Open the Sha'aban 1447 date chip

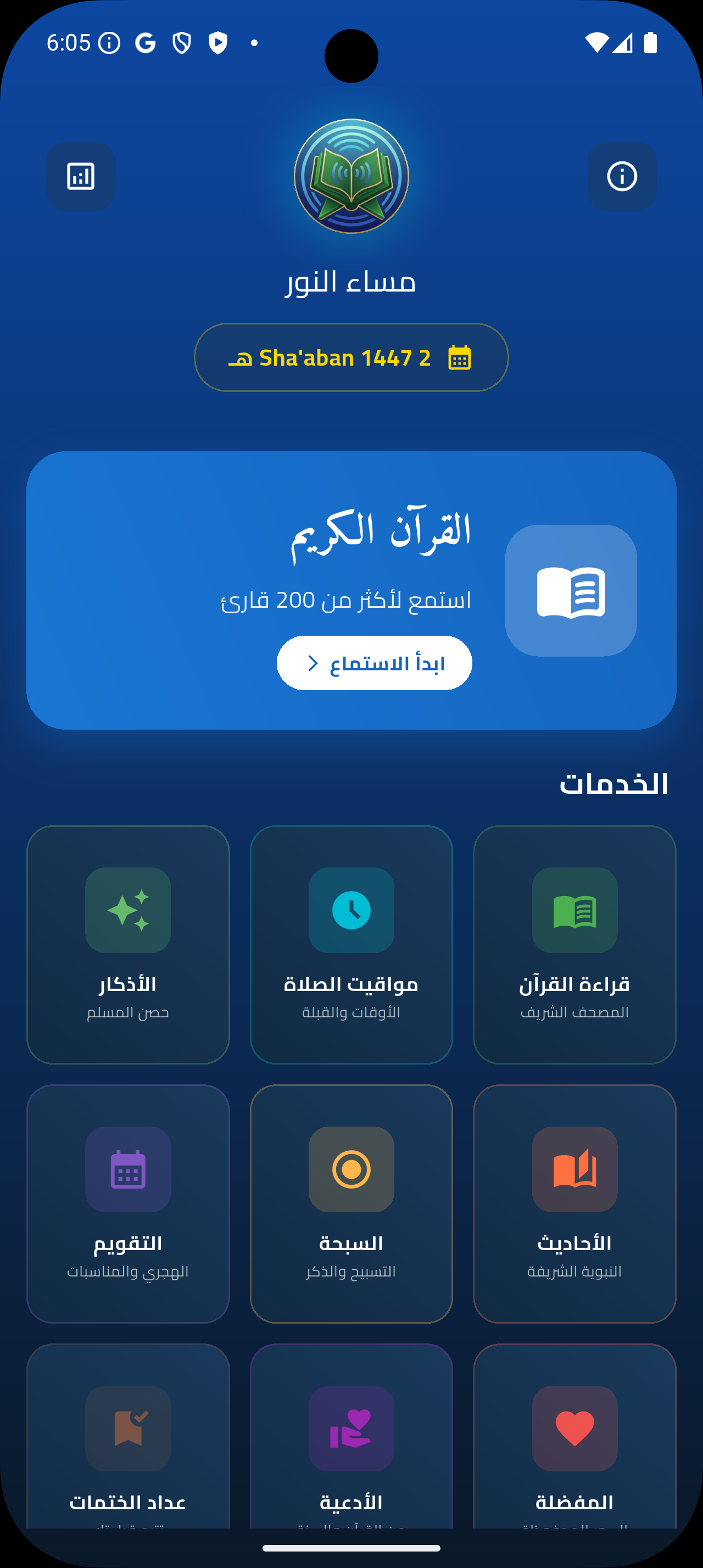(350, 357)
